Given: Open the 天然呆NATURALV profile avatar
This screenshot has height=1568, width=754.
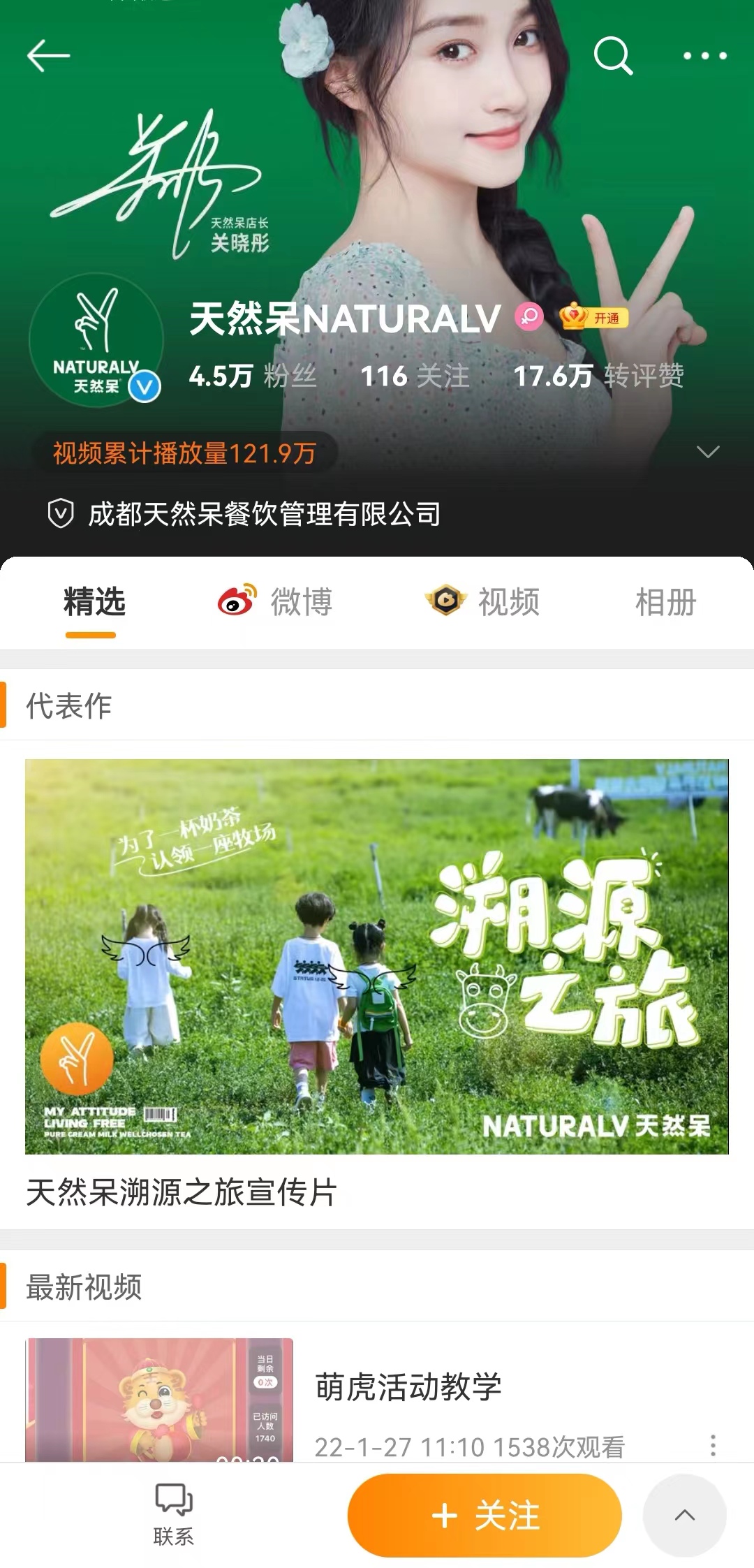Looking at the screenshot, I should pos(96,340).
